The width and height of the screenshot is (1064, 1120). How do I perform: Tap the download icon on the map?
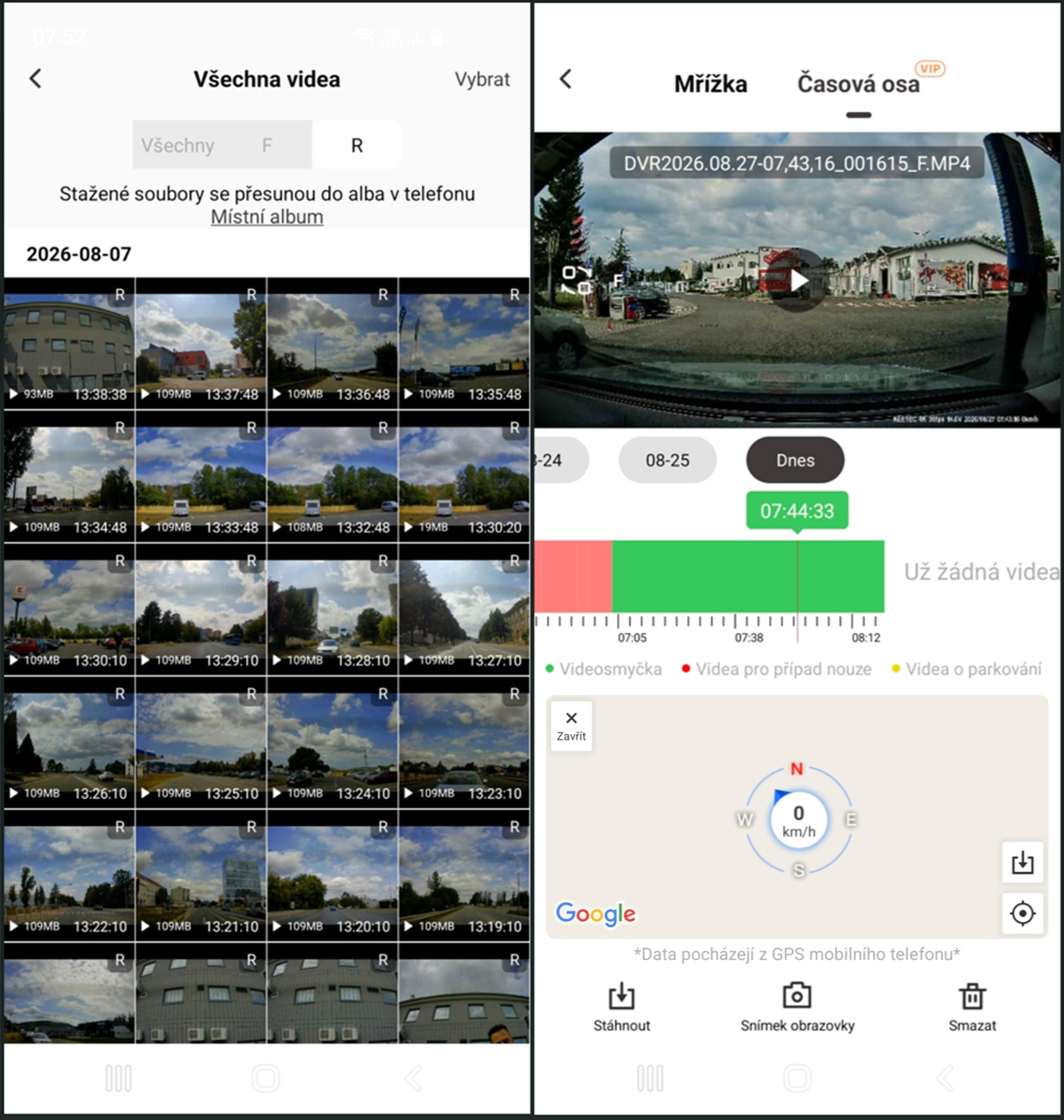(1022, 863)
